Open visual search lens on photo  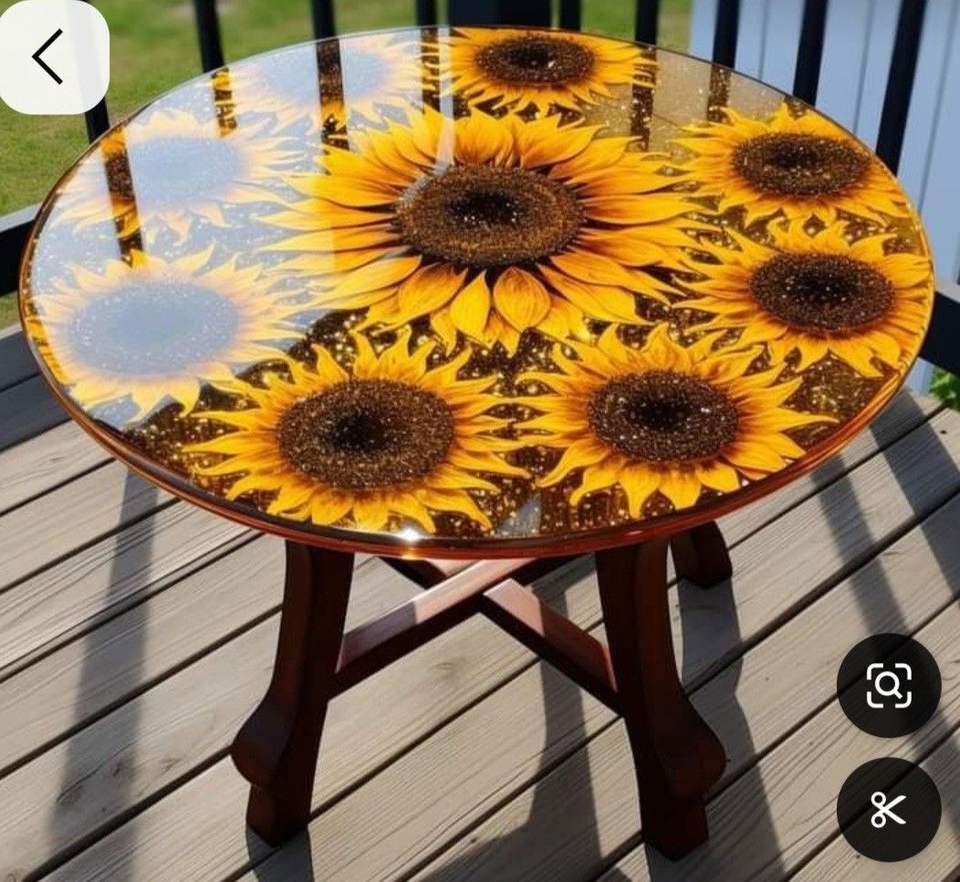pos(888,685)
